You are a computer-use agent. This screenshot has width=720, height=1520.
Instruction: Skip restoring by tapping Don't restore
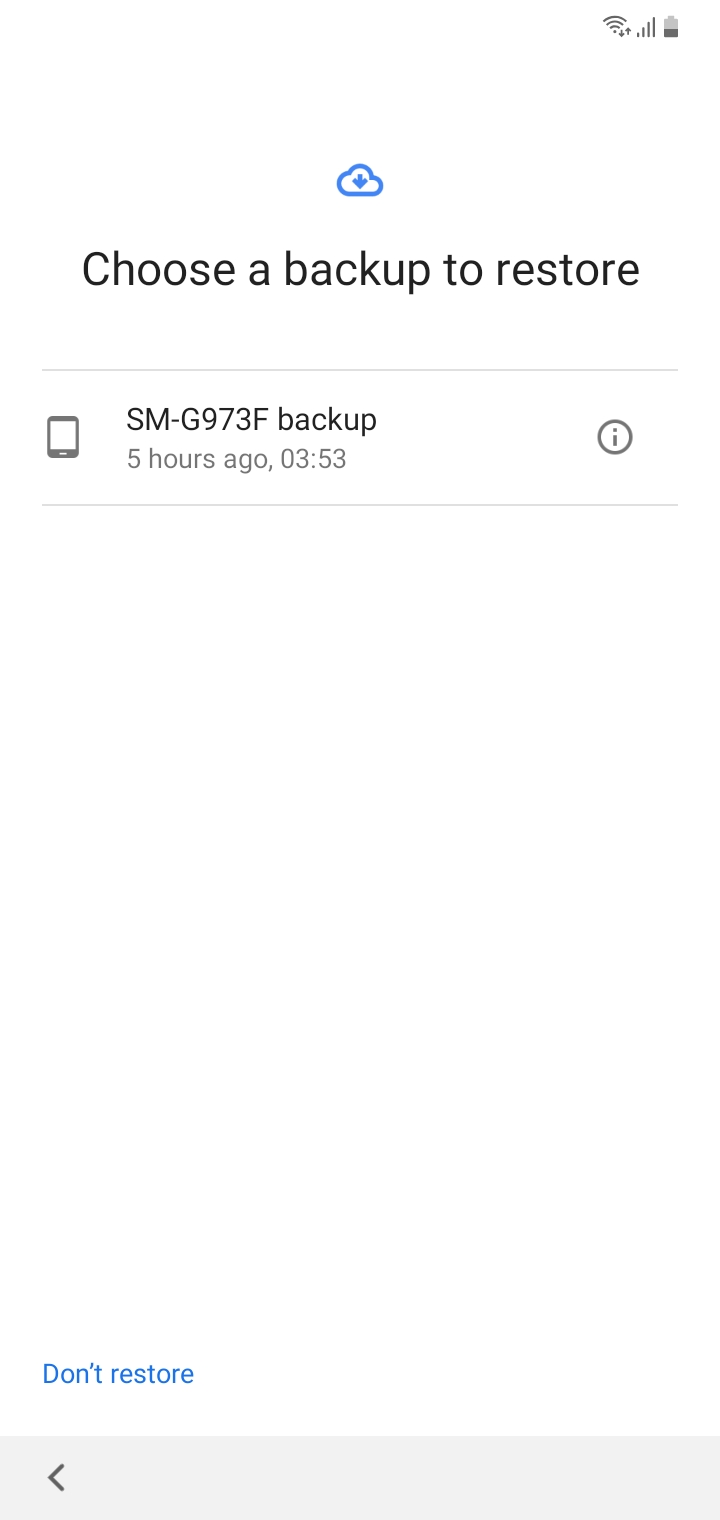tap(117, 1374)
